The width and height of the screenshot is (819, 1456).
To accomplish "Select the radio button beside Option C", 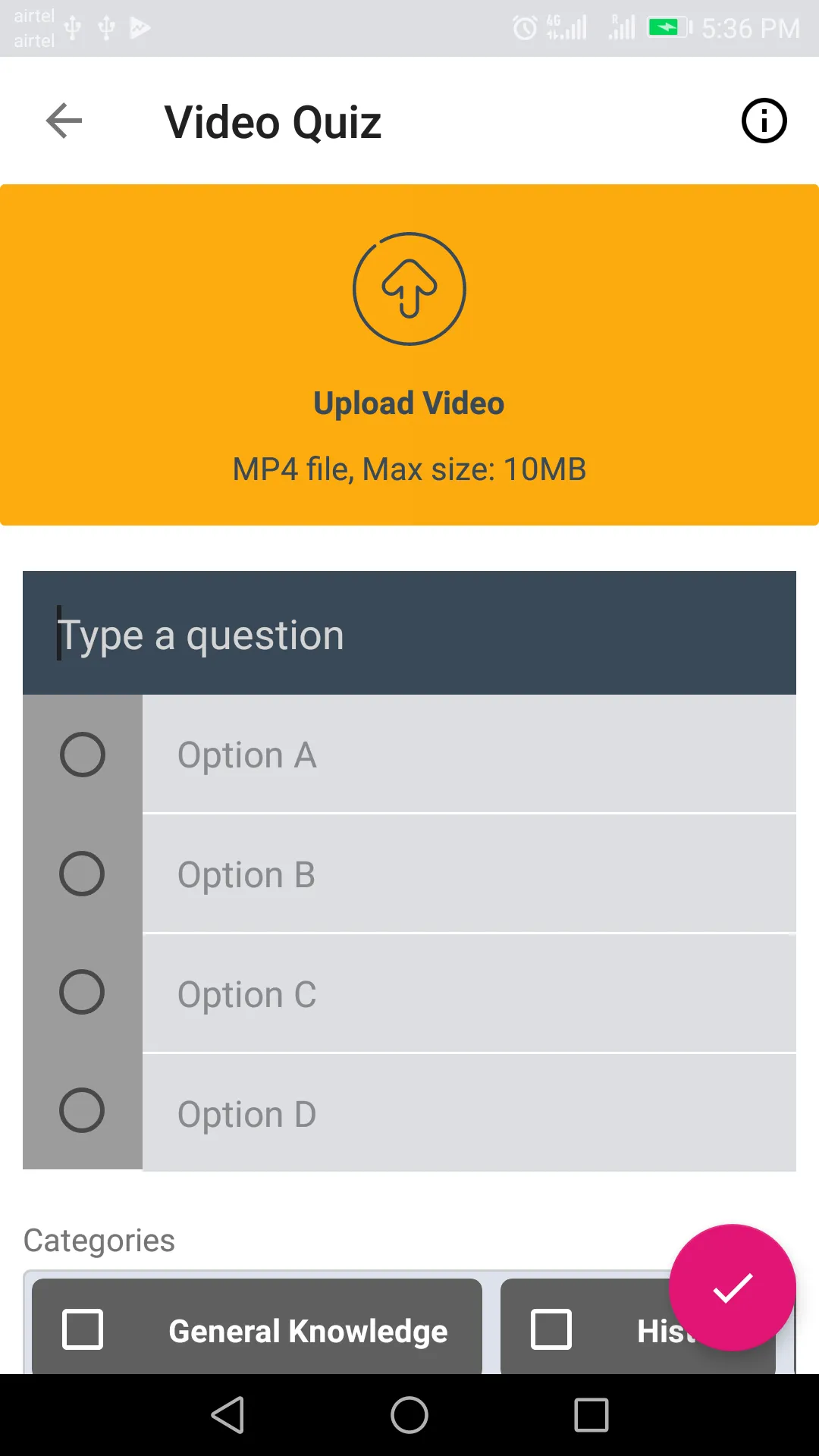I will (x=82, y=992).
